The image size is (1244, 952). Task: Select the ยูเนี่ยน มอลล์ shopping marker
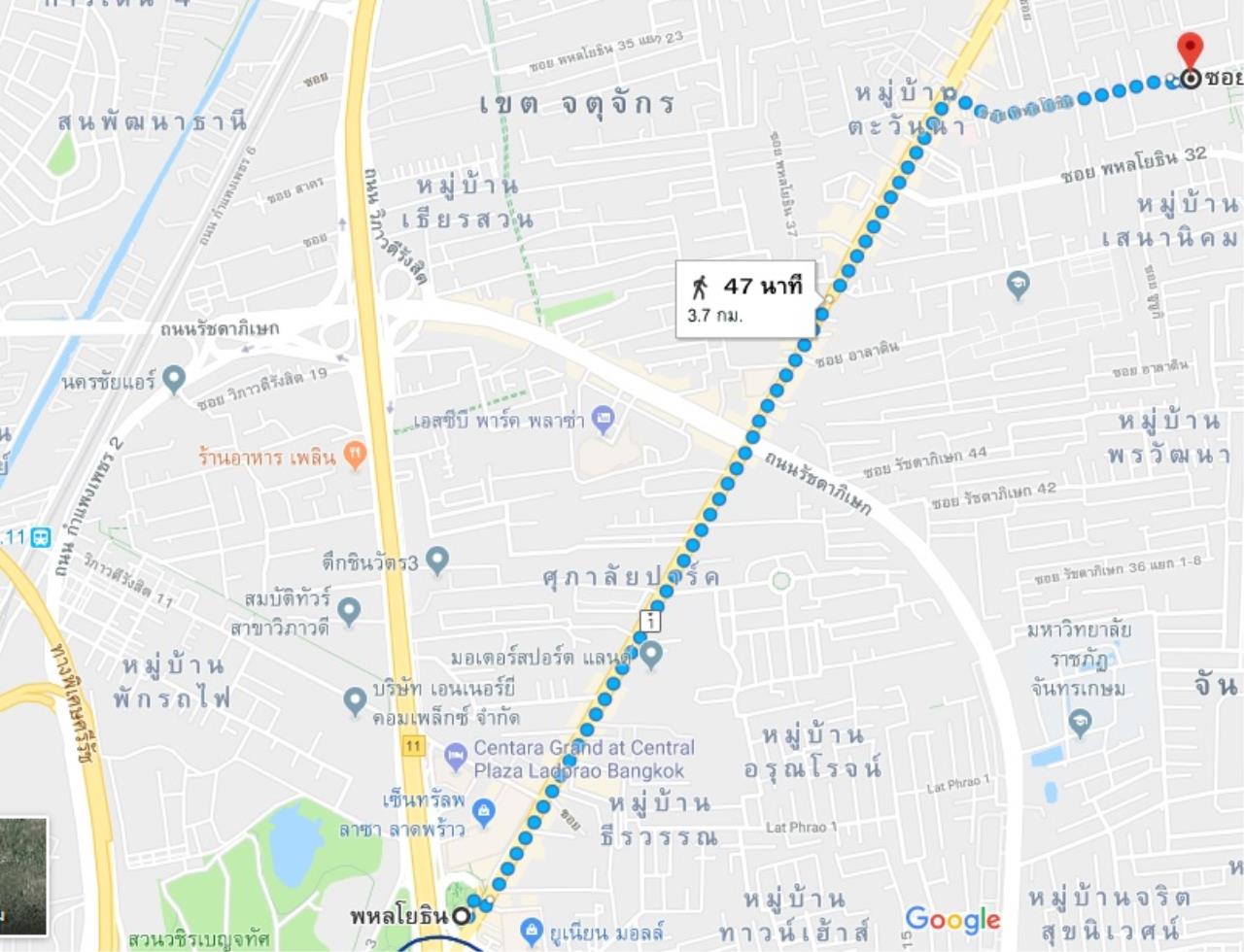tap(531, 931)
